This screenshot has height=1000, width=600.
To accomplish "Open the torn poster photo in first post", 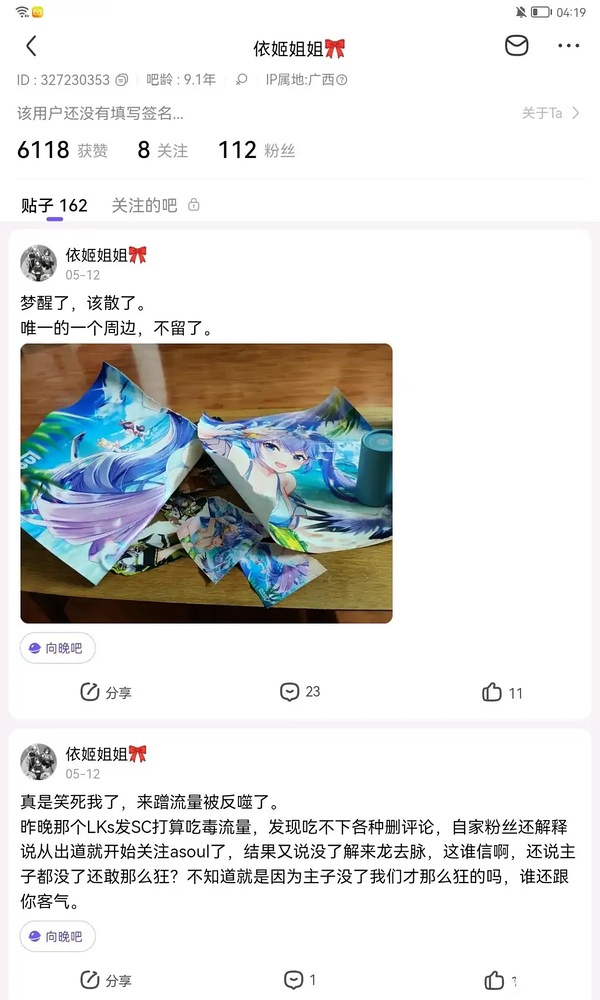I will [207, 483].
